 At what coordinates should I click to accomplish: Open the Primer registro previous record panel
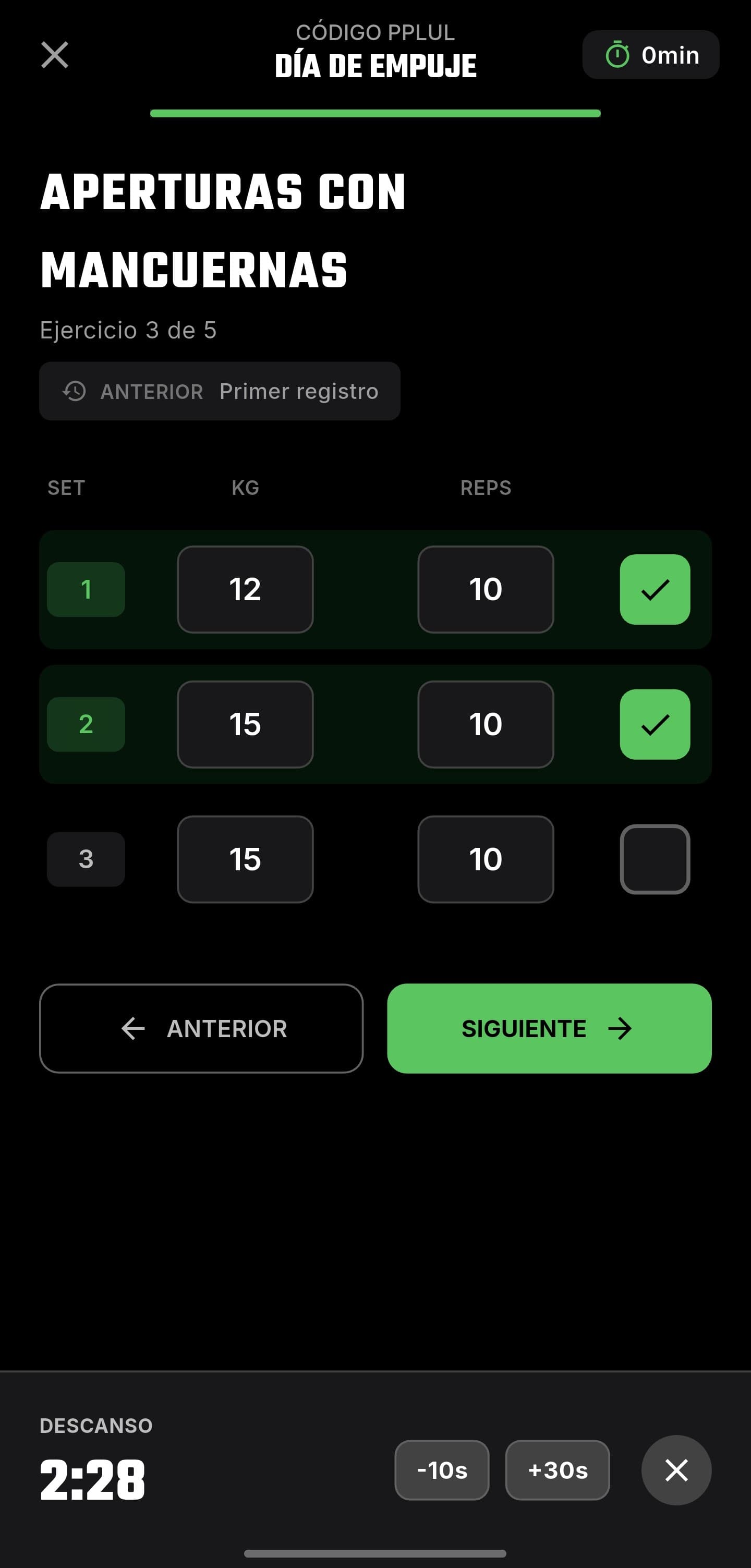click(x=298, y=391)
